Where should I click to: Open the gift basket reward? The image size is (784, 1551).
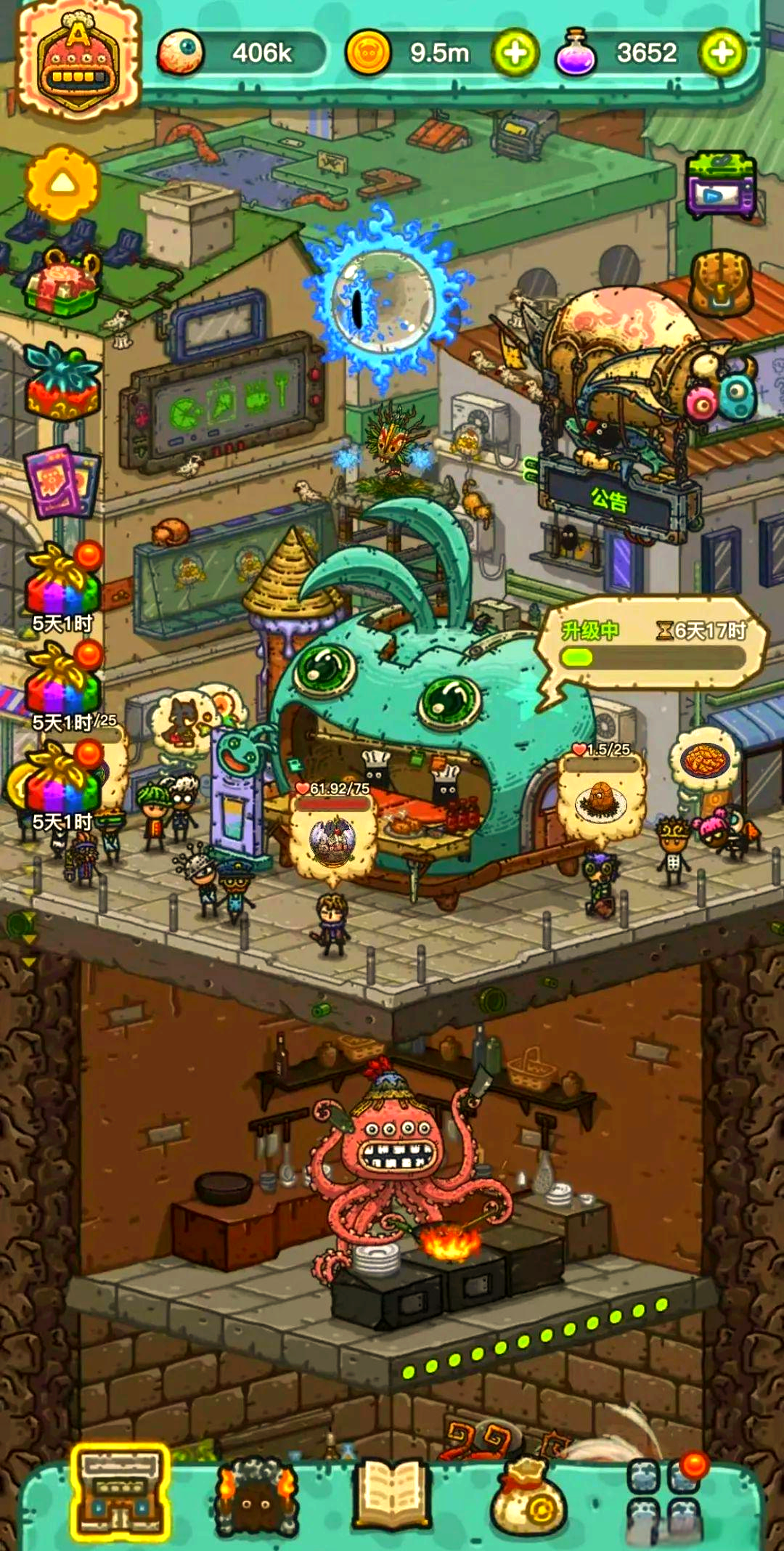coord(62,285)
